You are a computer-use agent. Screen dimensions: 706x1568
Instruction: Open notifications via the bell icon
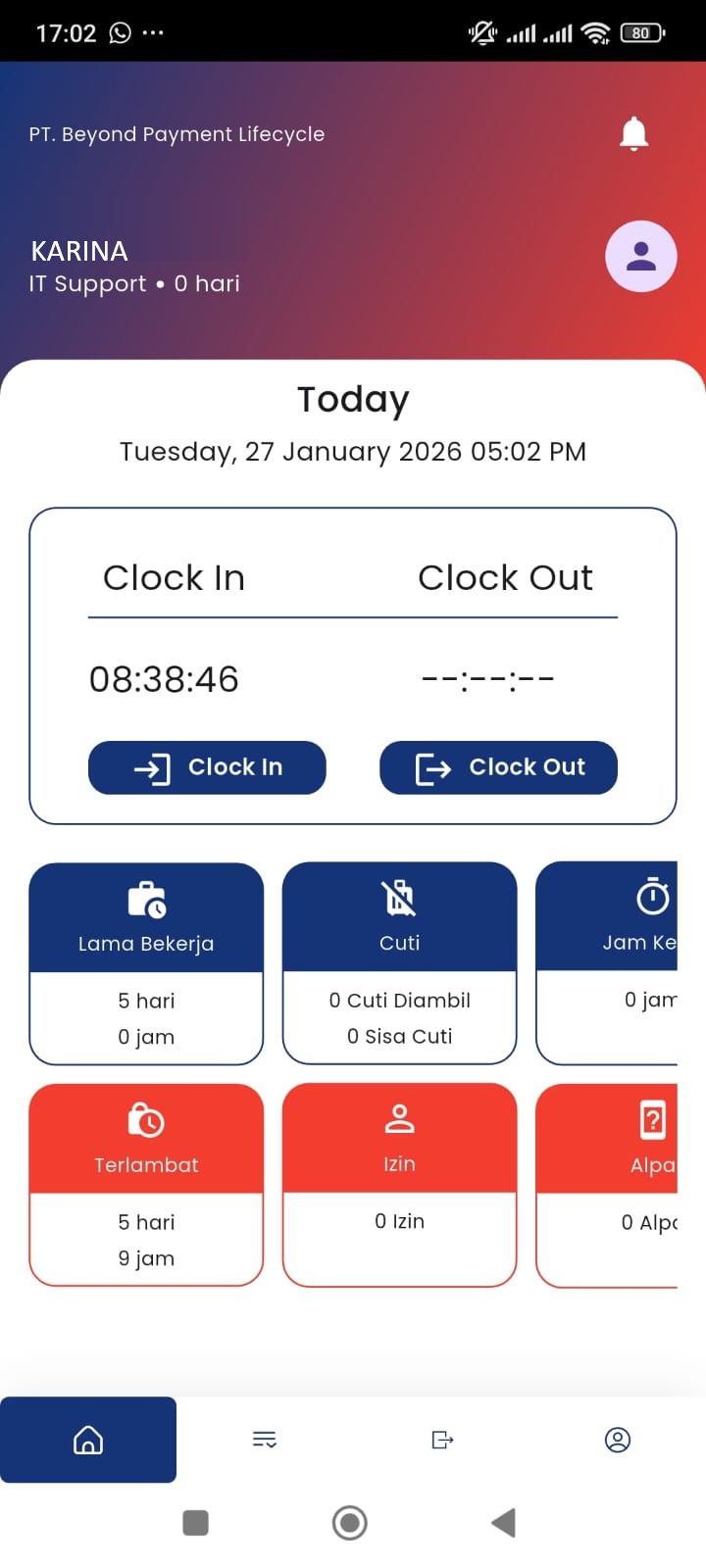click(x=634, y=134)
